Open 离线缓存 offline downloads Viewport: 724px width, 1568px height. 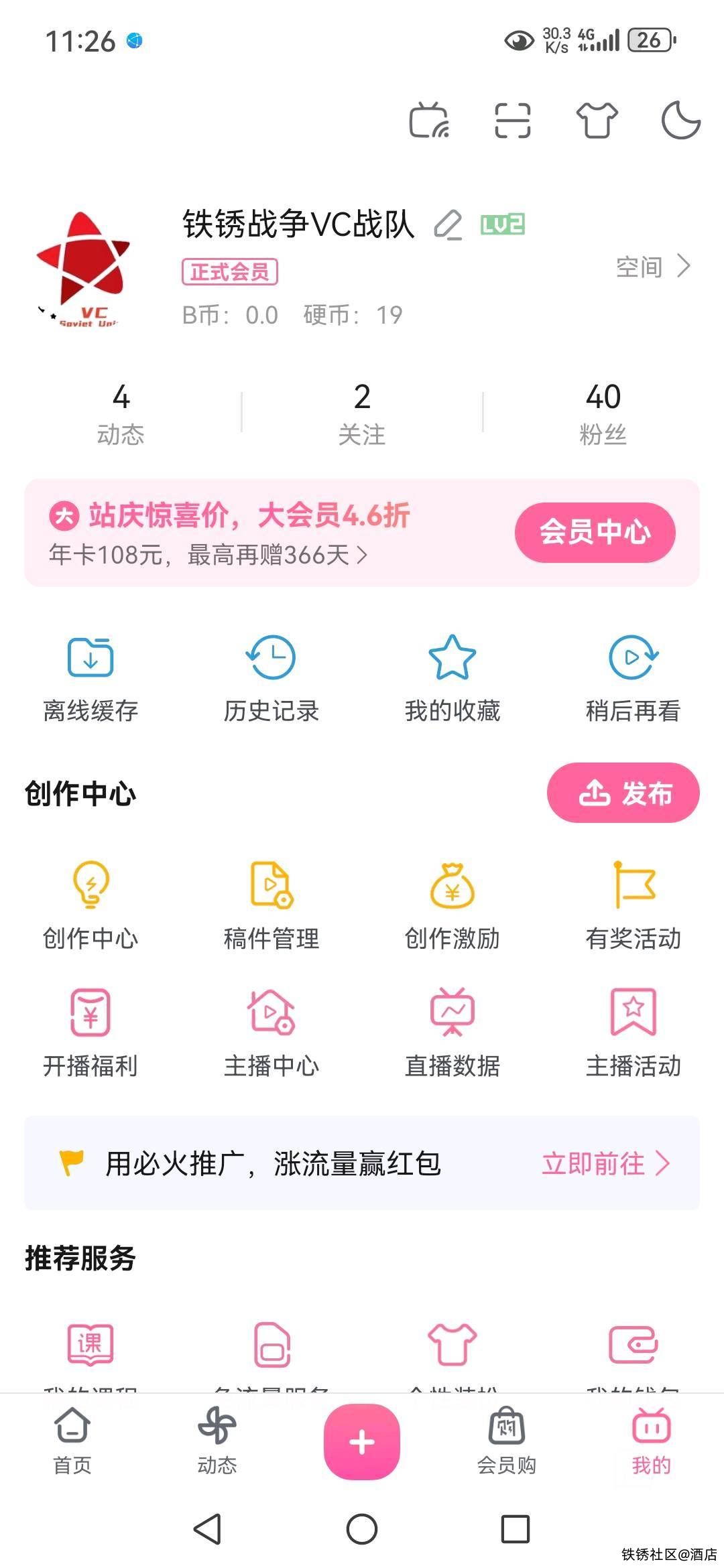tap(90, 678)
